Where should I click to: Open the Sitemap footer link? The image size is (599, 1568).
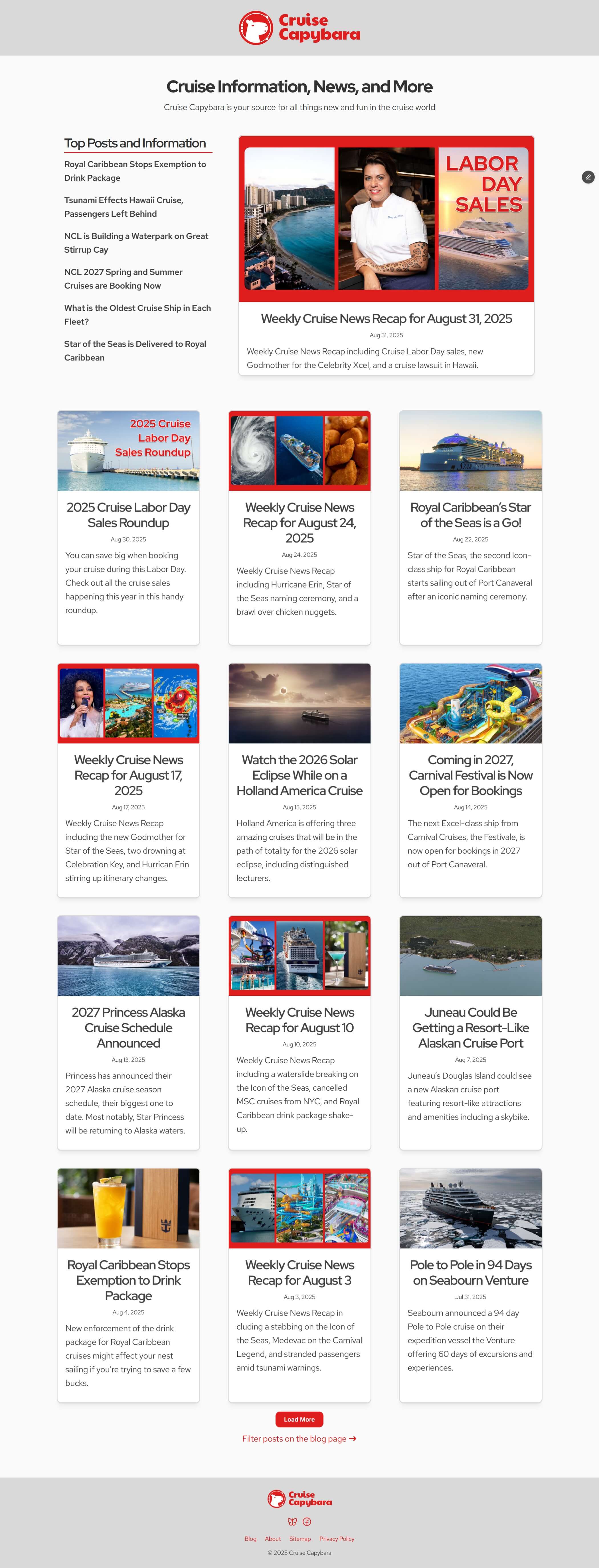coord(299,1539)
